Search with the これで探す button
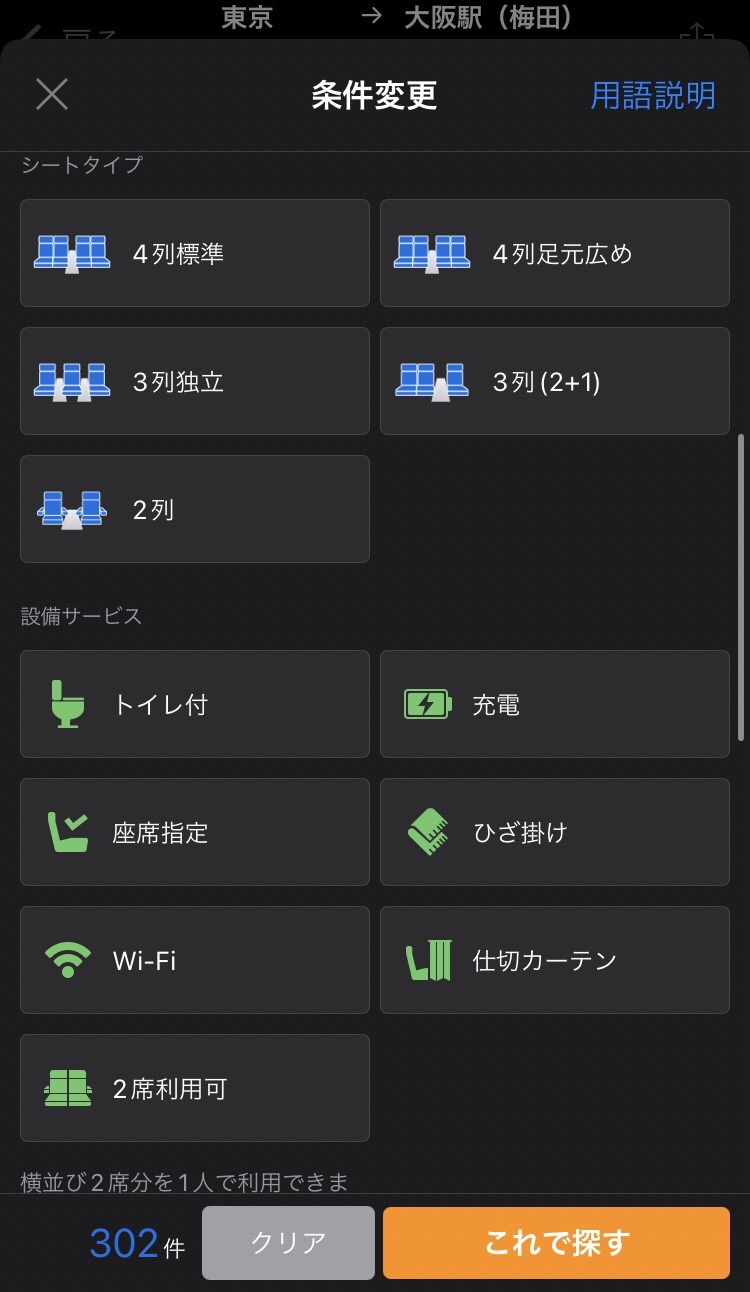Screen dimensions: 750x1292 tap(556, 1242)
